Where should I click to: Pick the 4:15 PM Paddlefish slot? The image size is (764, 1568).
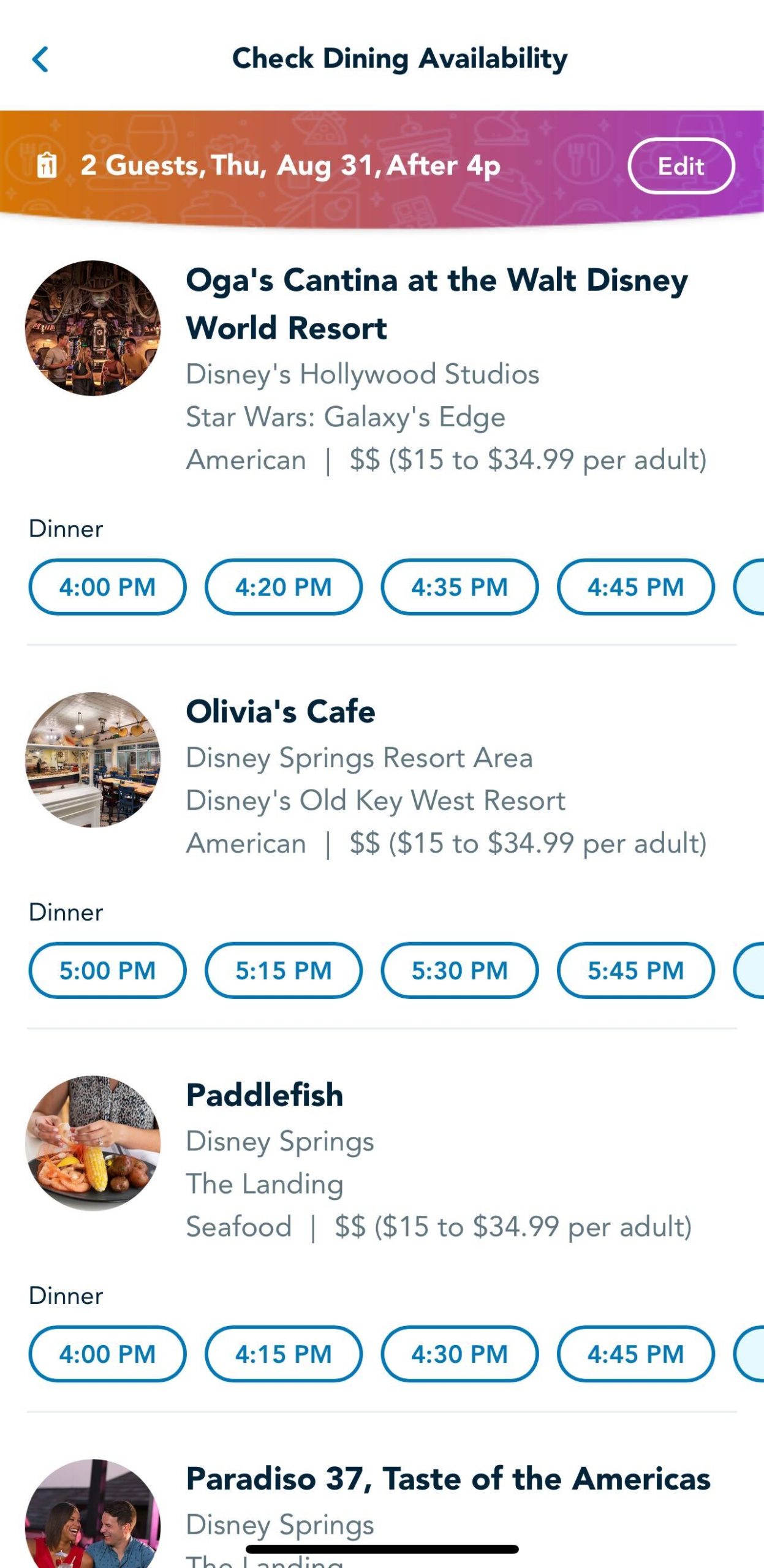point(283,1354)
